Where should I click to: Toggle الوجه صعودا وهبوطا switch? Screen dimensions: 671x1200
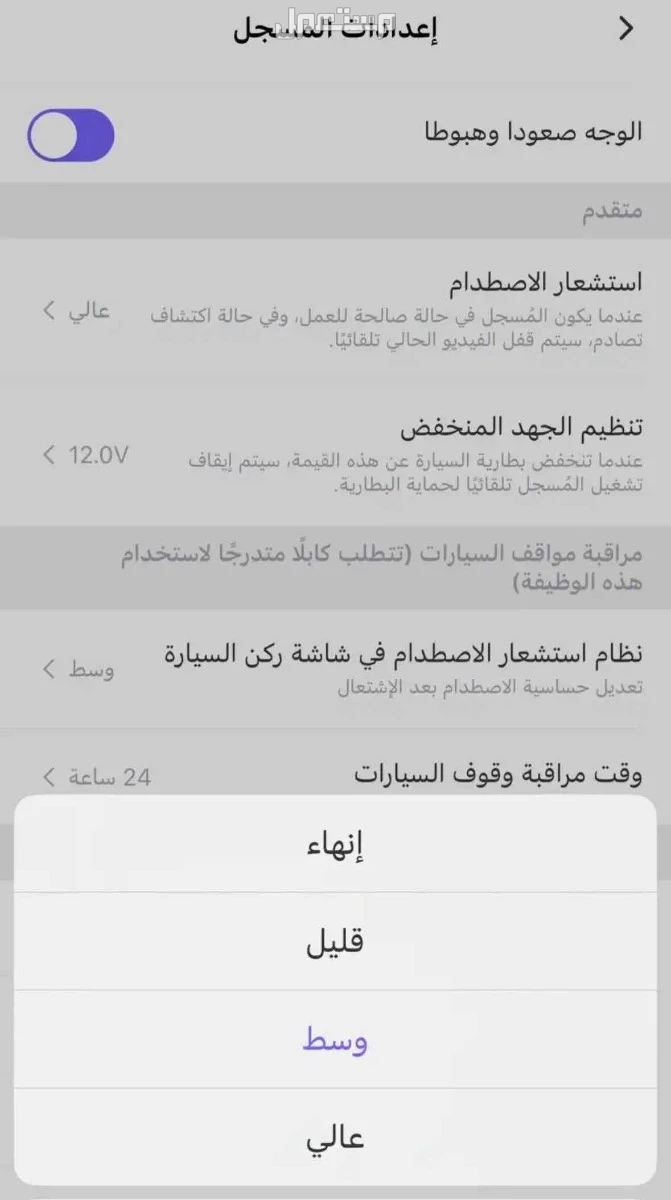[x=71, y=135]
